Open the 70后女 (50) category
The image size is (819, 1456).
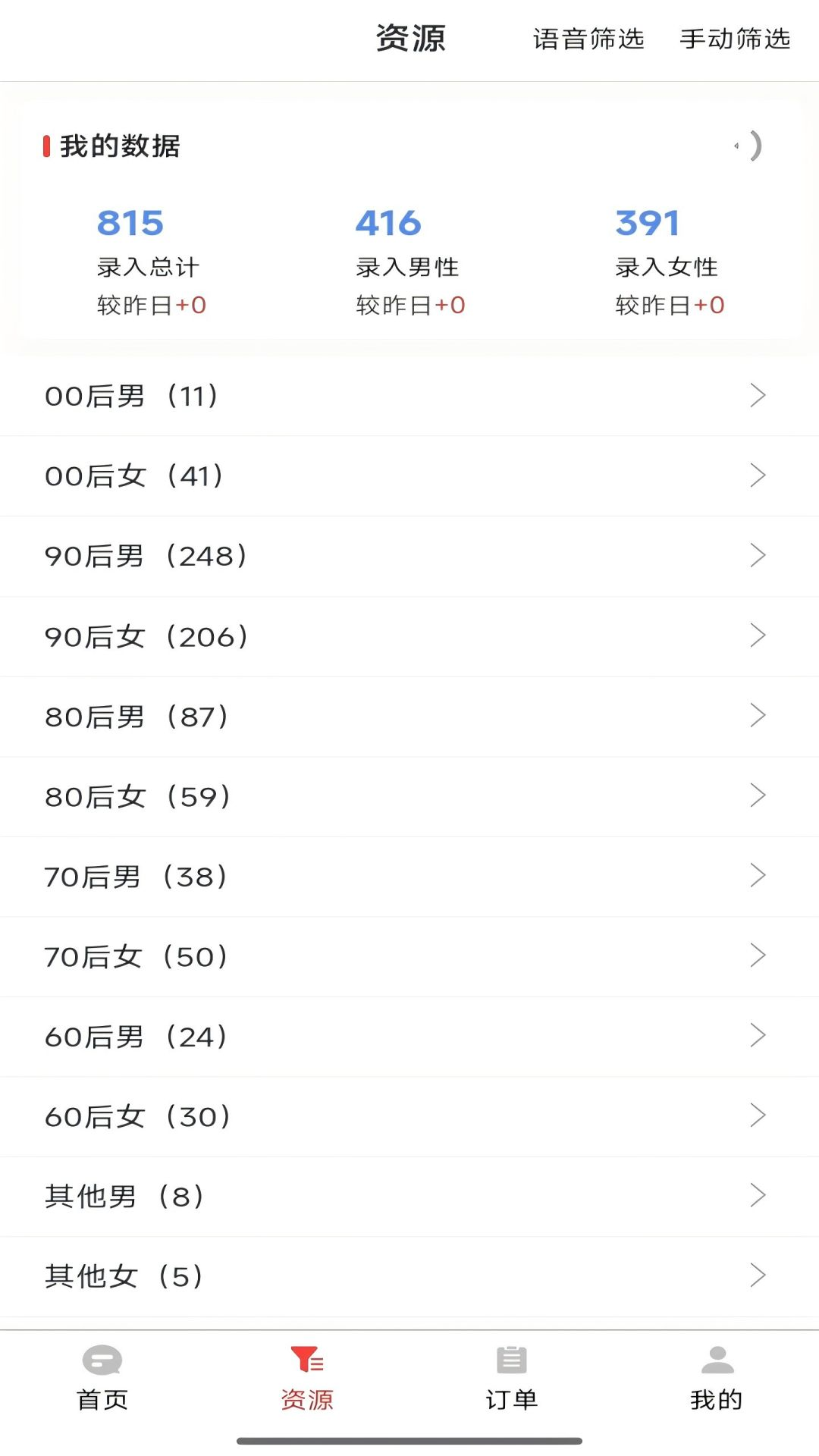pyautogui.click(x=409, y=956)
